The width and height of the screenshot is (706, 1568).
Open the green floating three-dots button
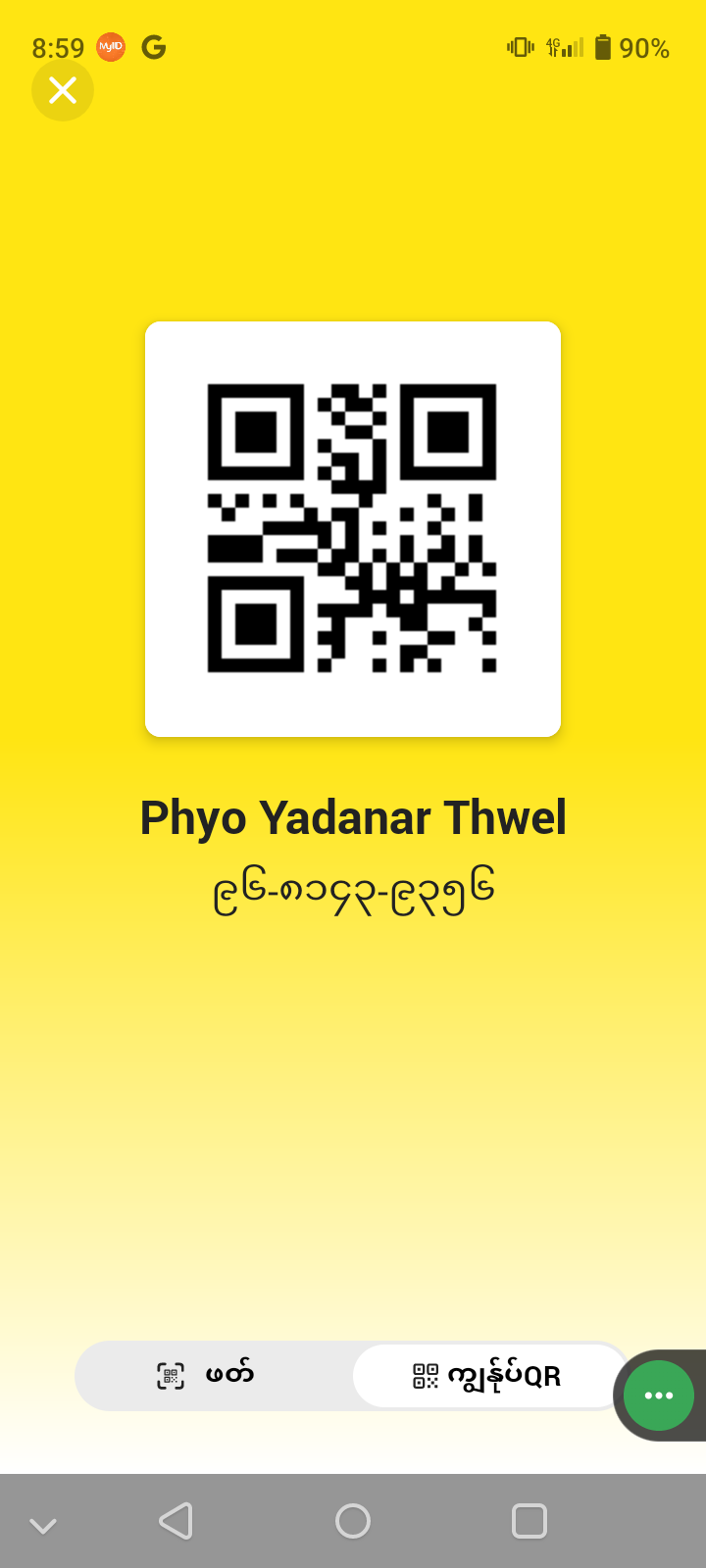(x=658, y=1396)
